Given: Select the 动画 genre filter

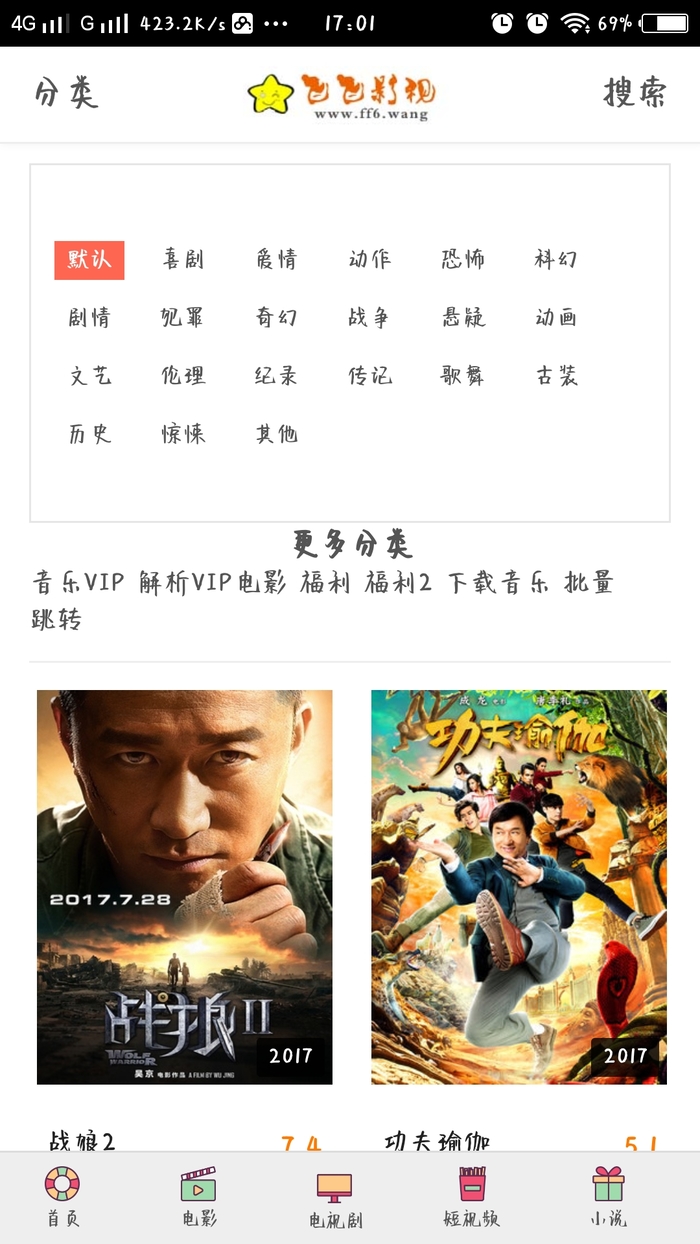Looking at the screenshot, I should pos(556,318).
